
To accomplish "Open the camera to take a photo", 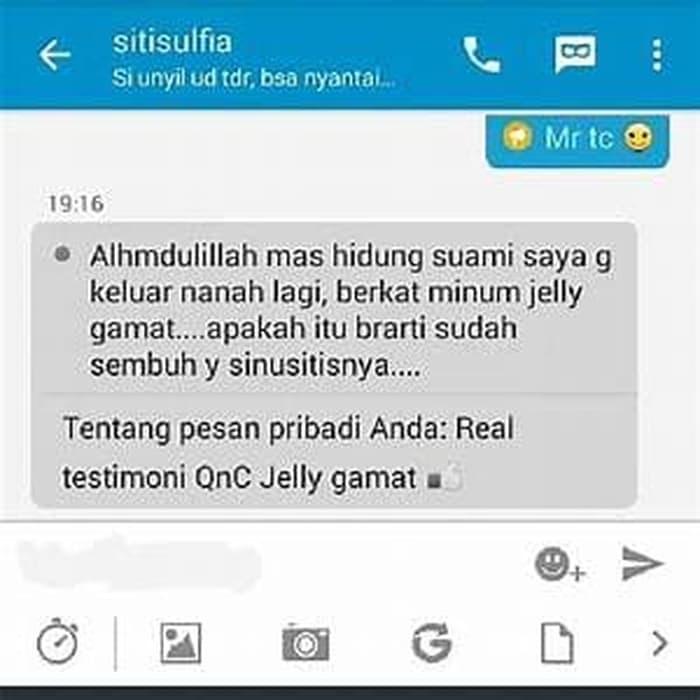I will (x=305, y=643).
